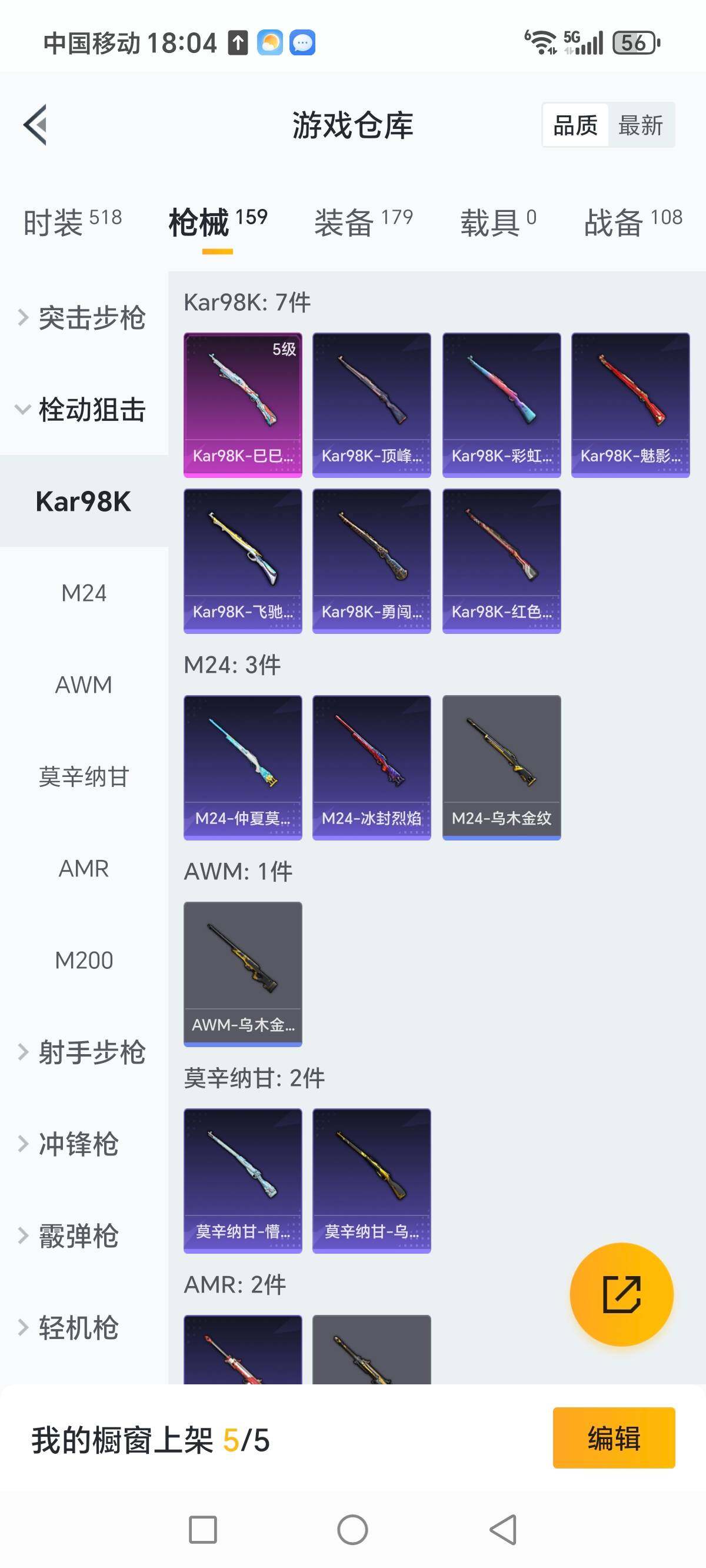Select M24 in the sidebar
Image resolution: width=706 pixels, height=1568 pixels.
(84, 593)
